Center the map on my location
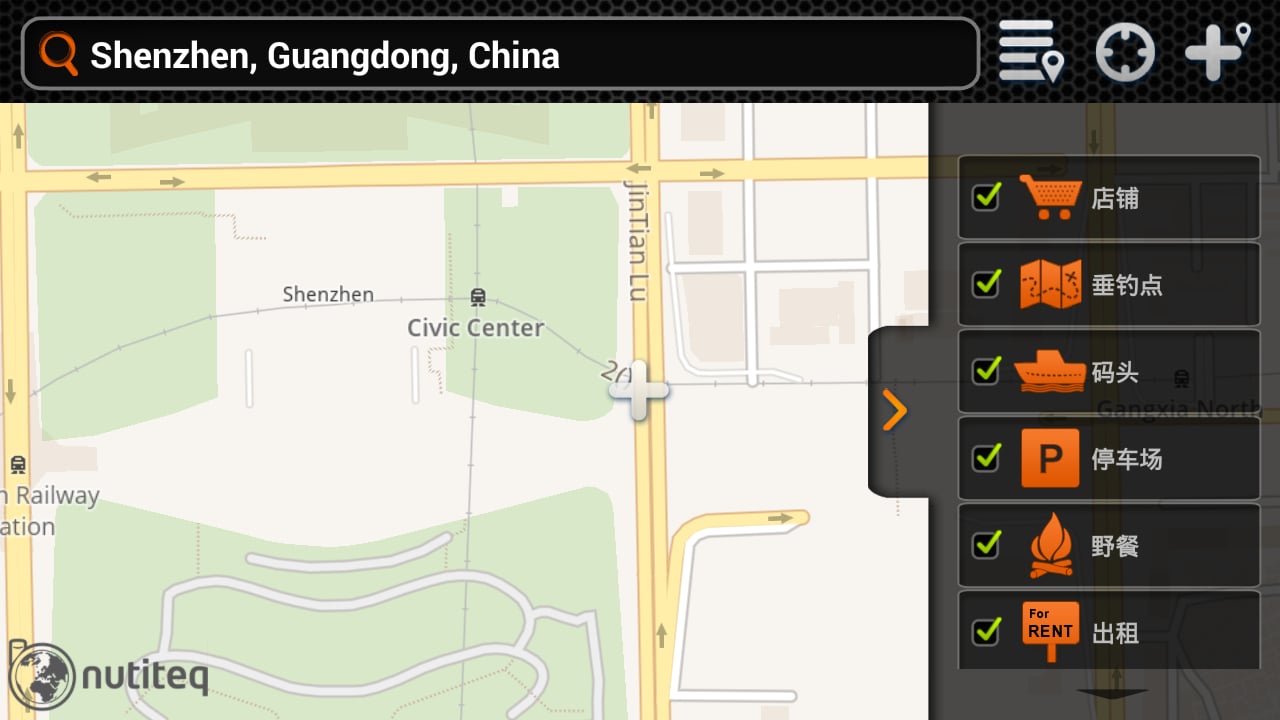The height and width of the screenshot is (720, 1280). click(x=1125, y=52)
